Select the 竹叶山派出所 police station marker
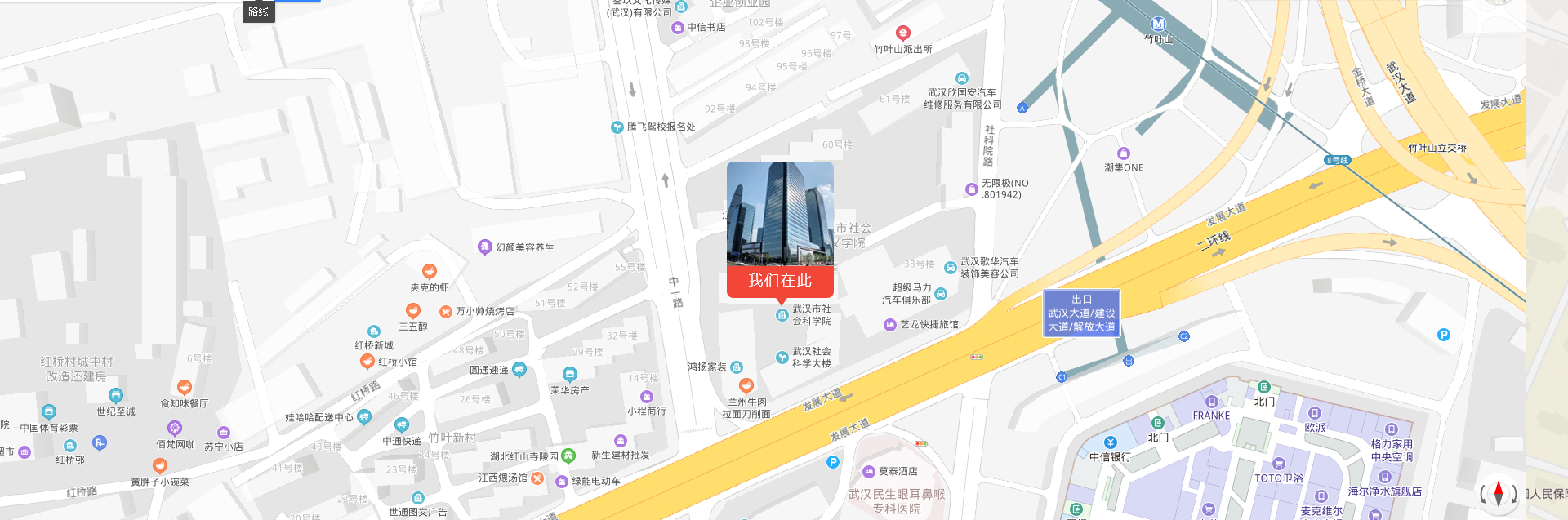 (x=902, y=33)
